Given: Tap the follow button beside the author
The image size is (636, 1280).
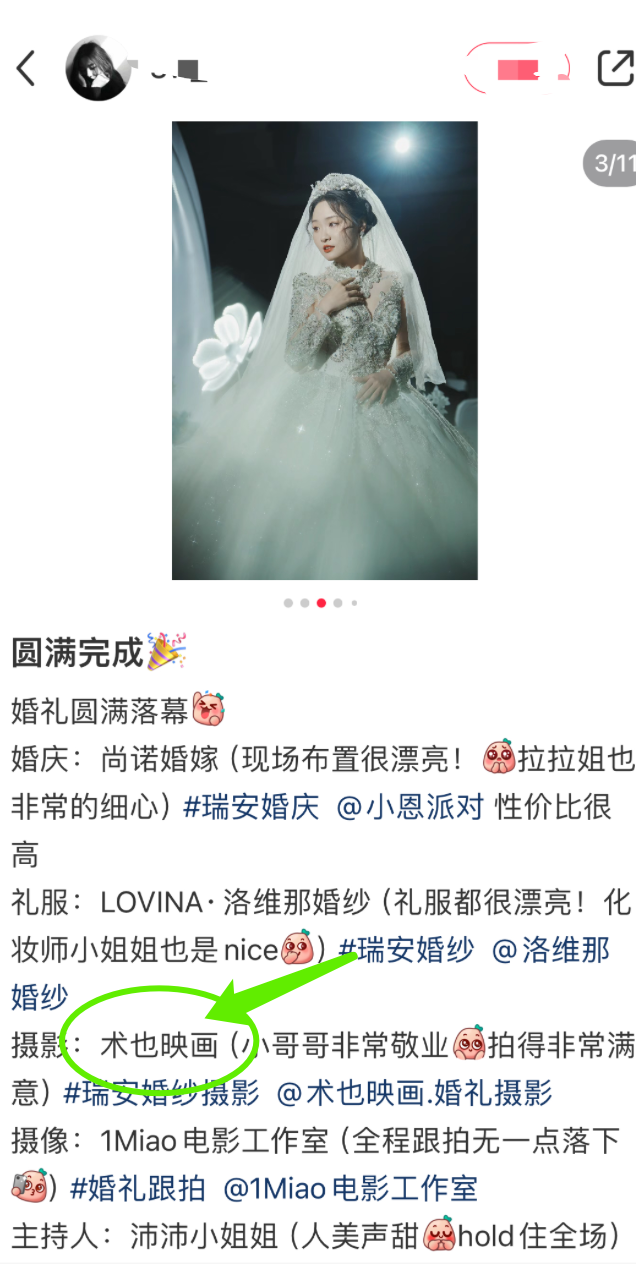Looking at the screenshot, I should (x=518, y=69).
